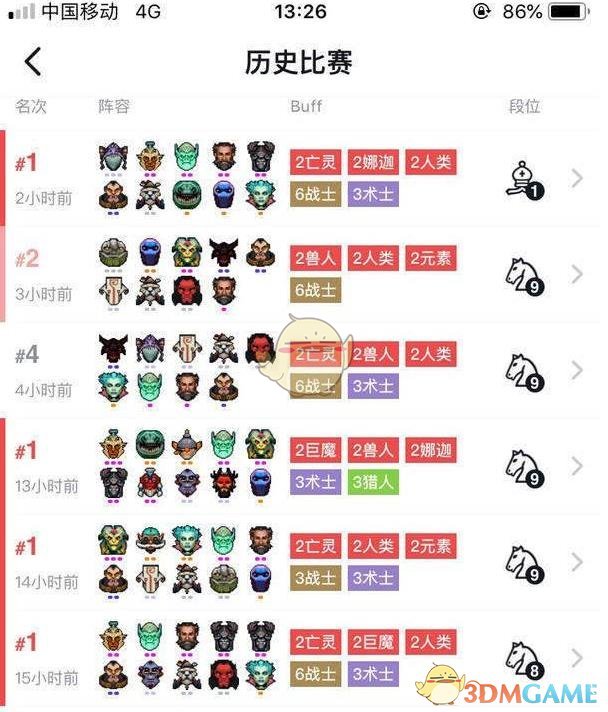
Task: Open the #1 match from 2小时前
Action: pyautogui.click(x=576, y=178)
